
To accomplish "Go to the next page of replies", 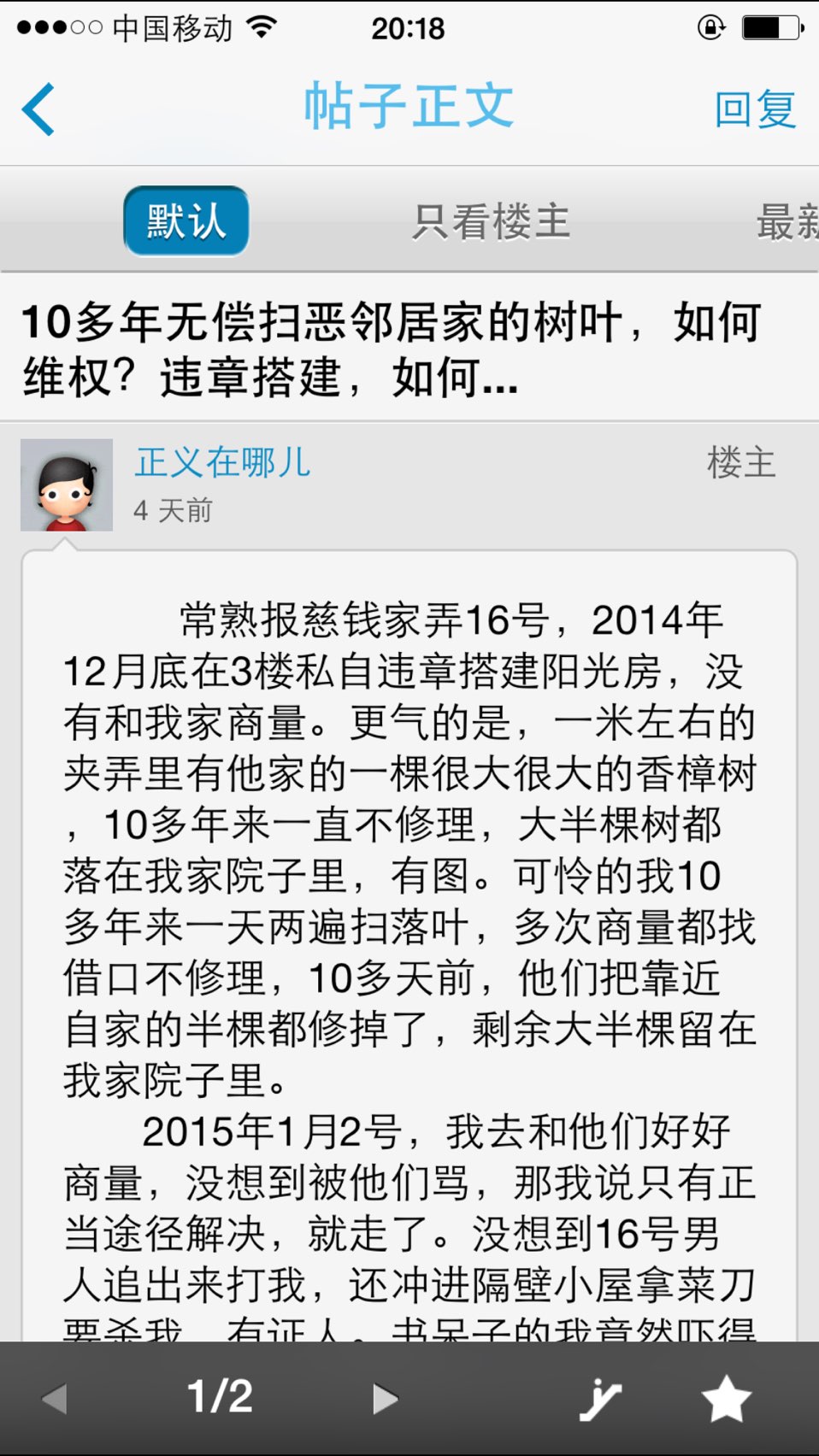I will (x=385, y=1399).
